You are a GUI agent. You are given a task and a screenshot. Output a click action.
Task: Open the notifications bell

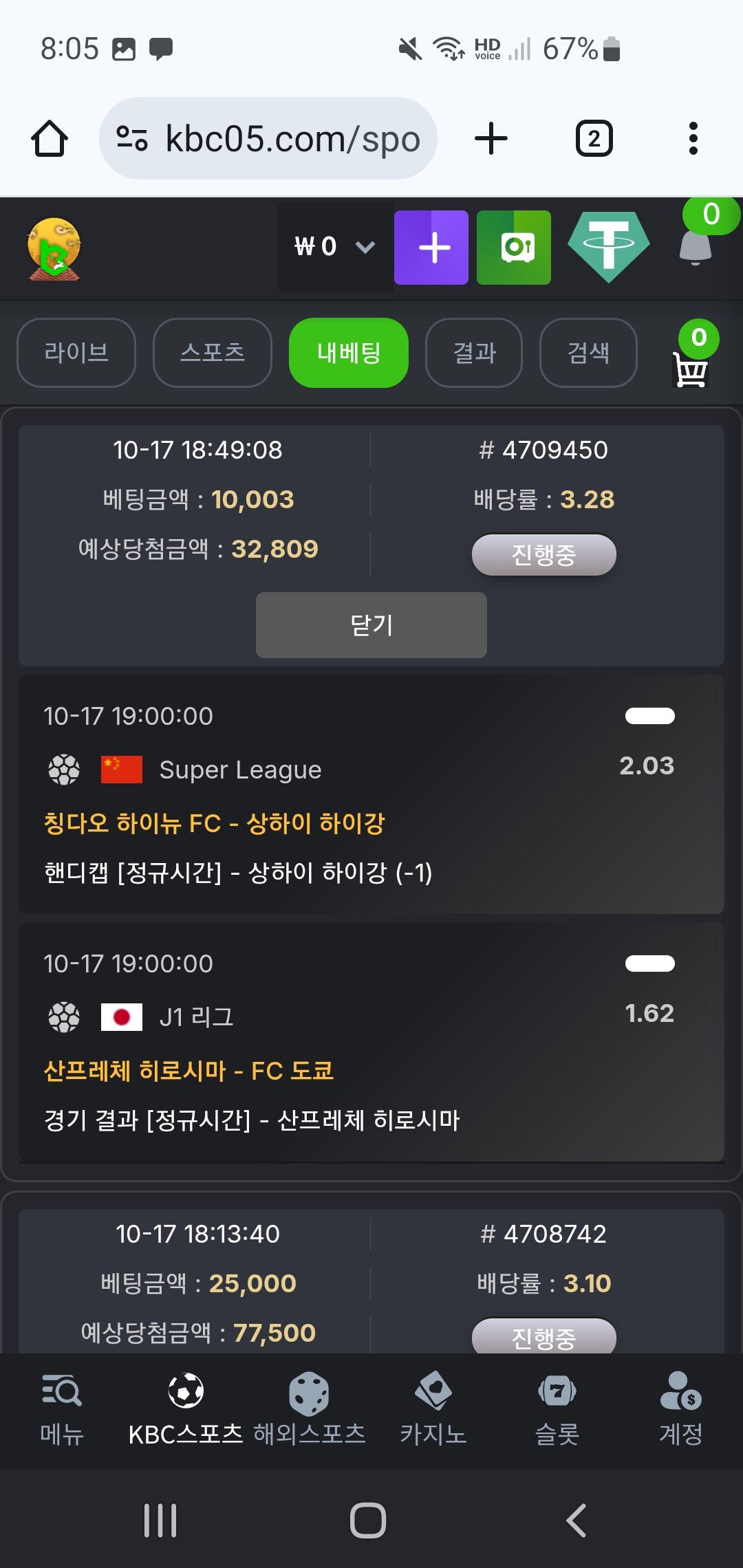click(x=696, y=246)
